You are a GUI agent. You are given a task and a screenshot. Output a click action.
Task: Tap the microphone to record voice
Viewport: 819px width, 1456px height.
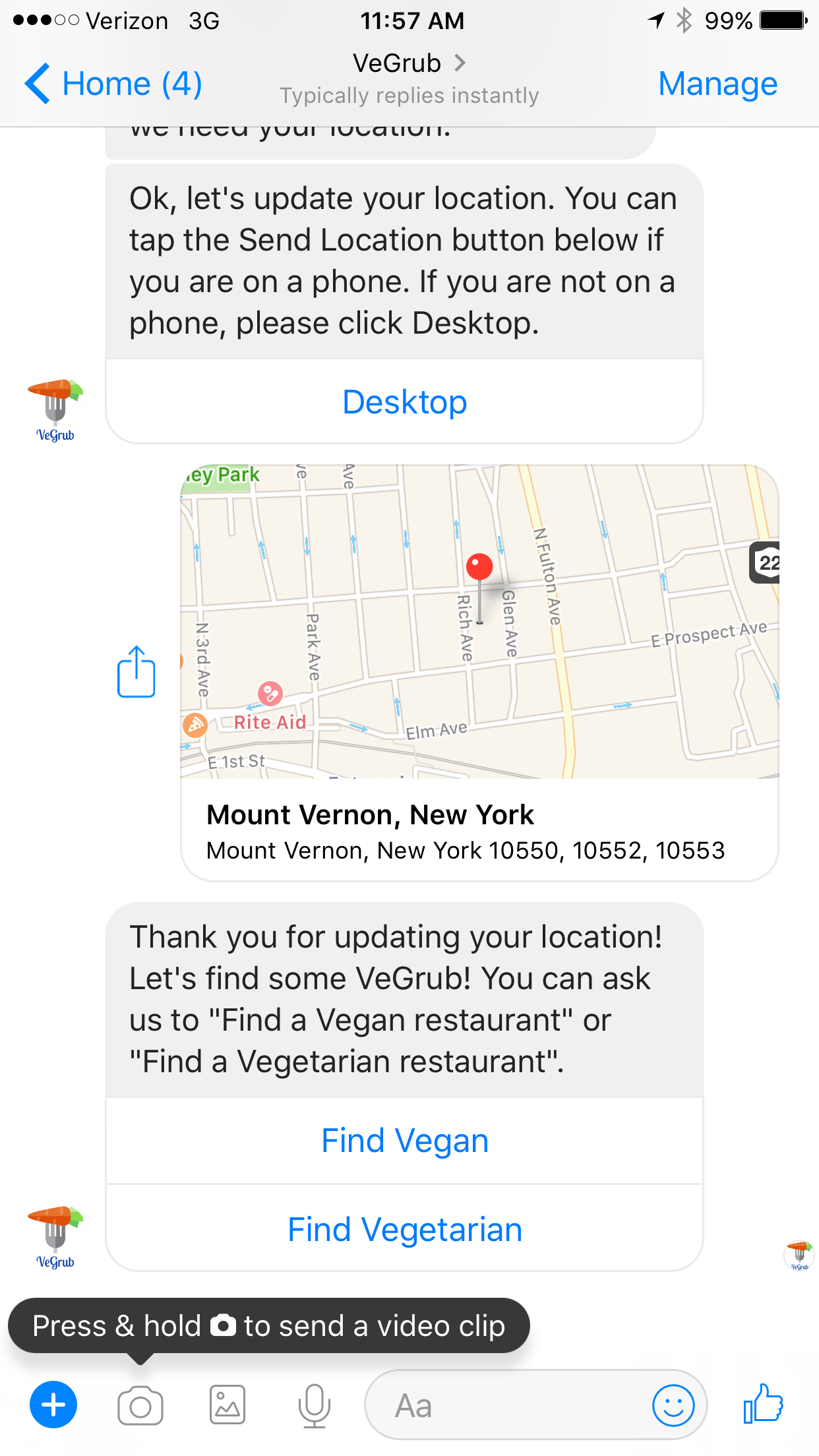315,1405
